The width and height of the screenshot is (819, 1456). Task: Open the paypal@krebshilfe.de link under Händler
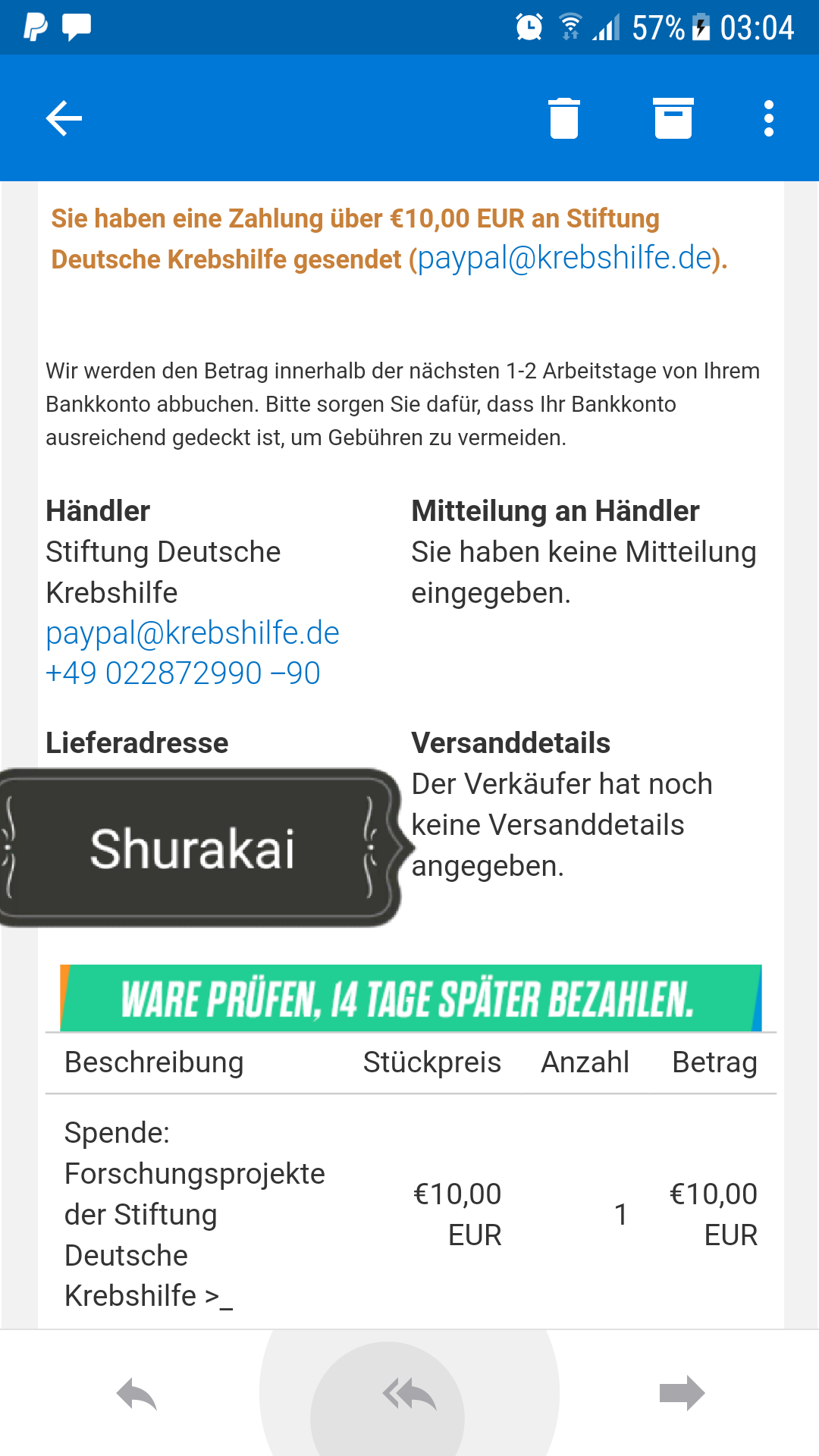(193, 633)
